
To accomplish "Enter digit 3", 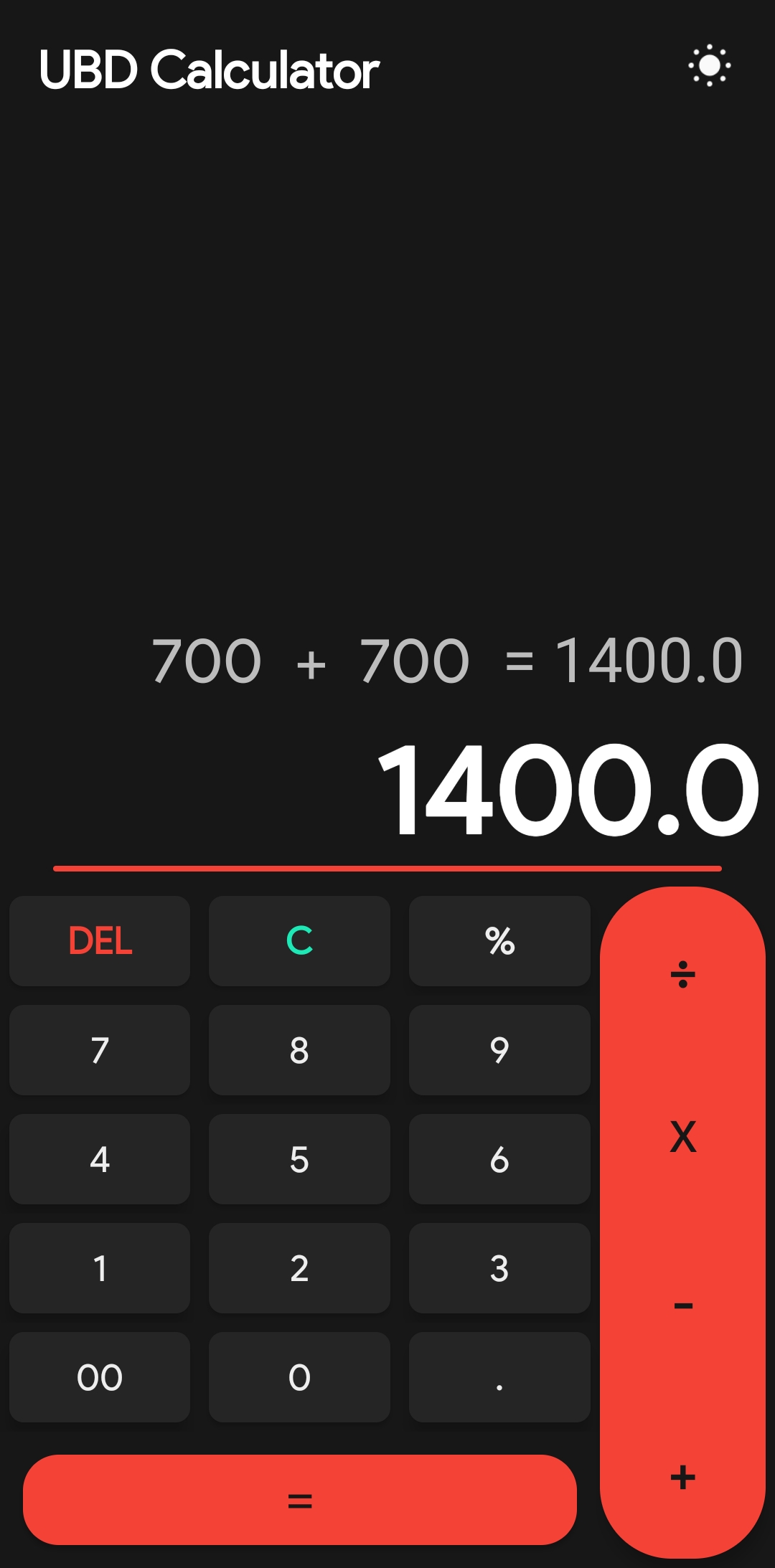I will point(499,1268).
